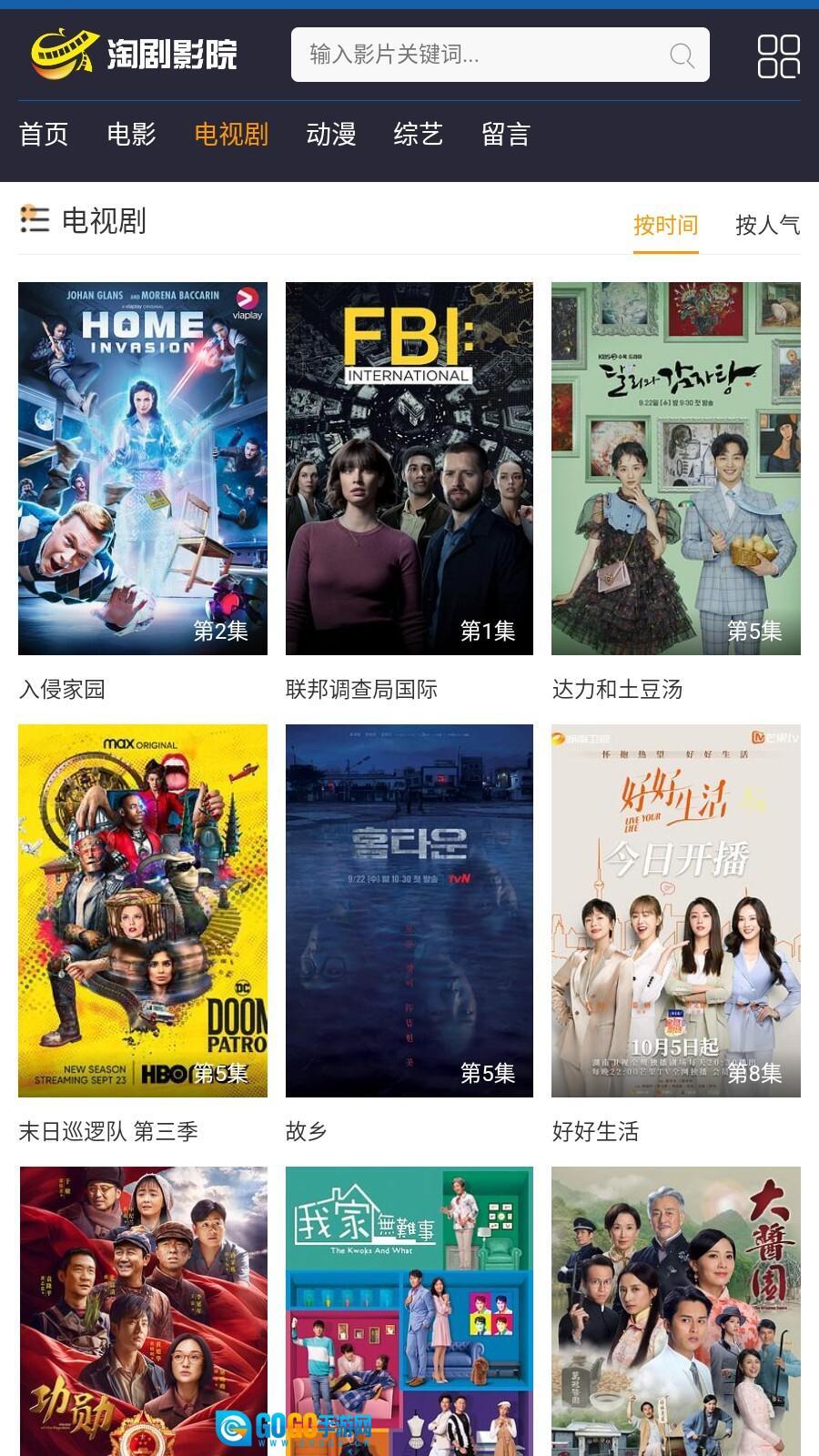Click the search magnifier icon
Screen dimensions: 819x1456
[x=681, y=56]
